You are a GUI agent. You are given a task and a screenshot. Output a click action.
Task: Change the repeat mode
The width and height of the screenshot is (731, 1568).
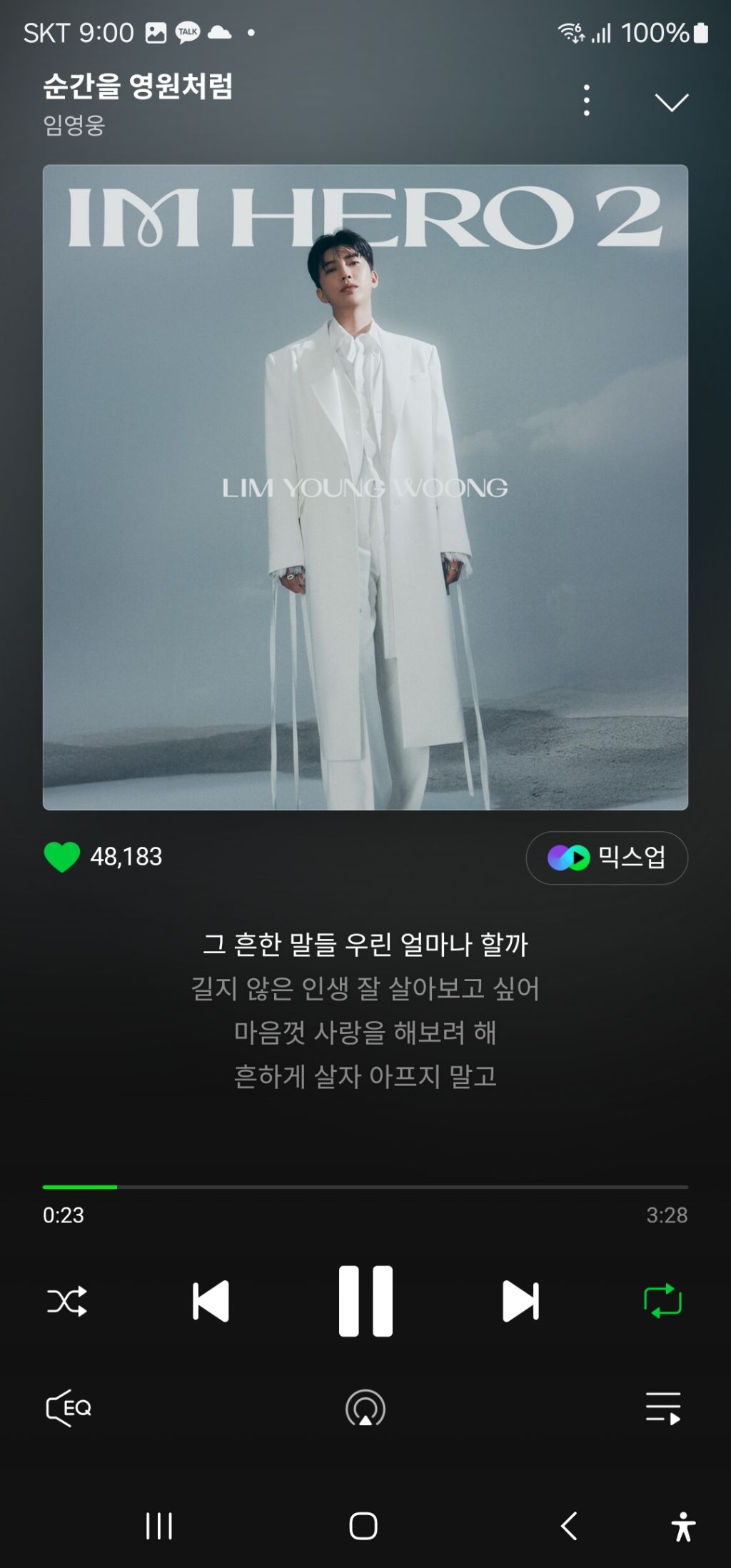click(x=663, y=1301)
